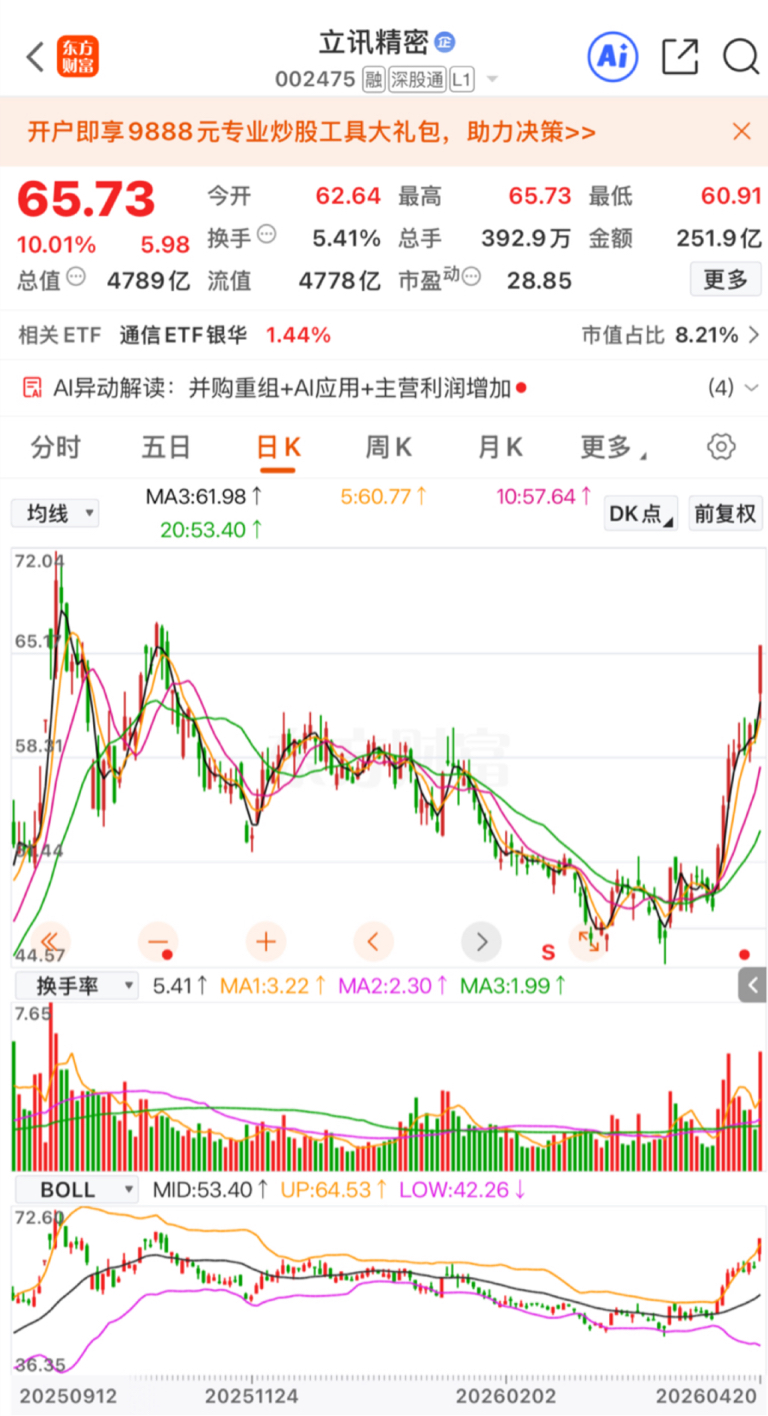Open the Ai assistant icon
768x1416 pixels.
tap(612, 57)
